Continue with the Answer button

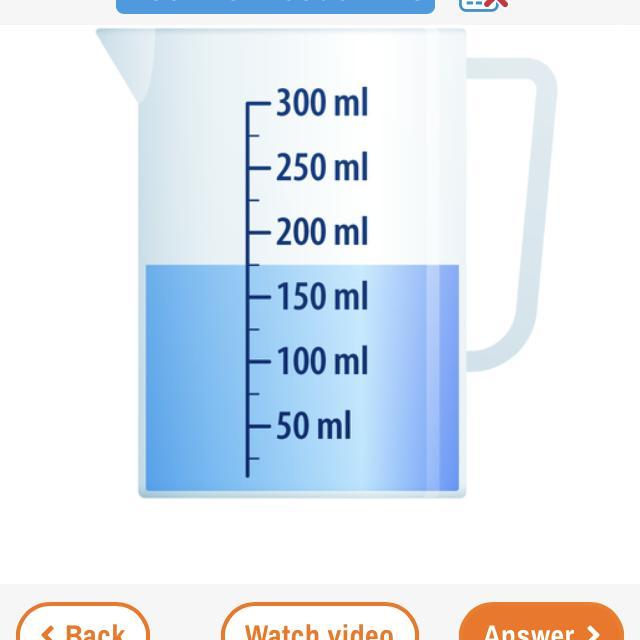coord(541,626)
